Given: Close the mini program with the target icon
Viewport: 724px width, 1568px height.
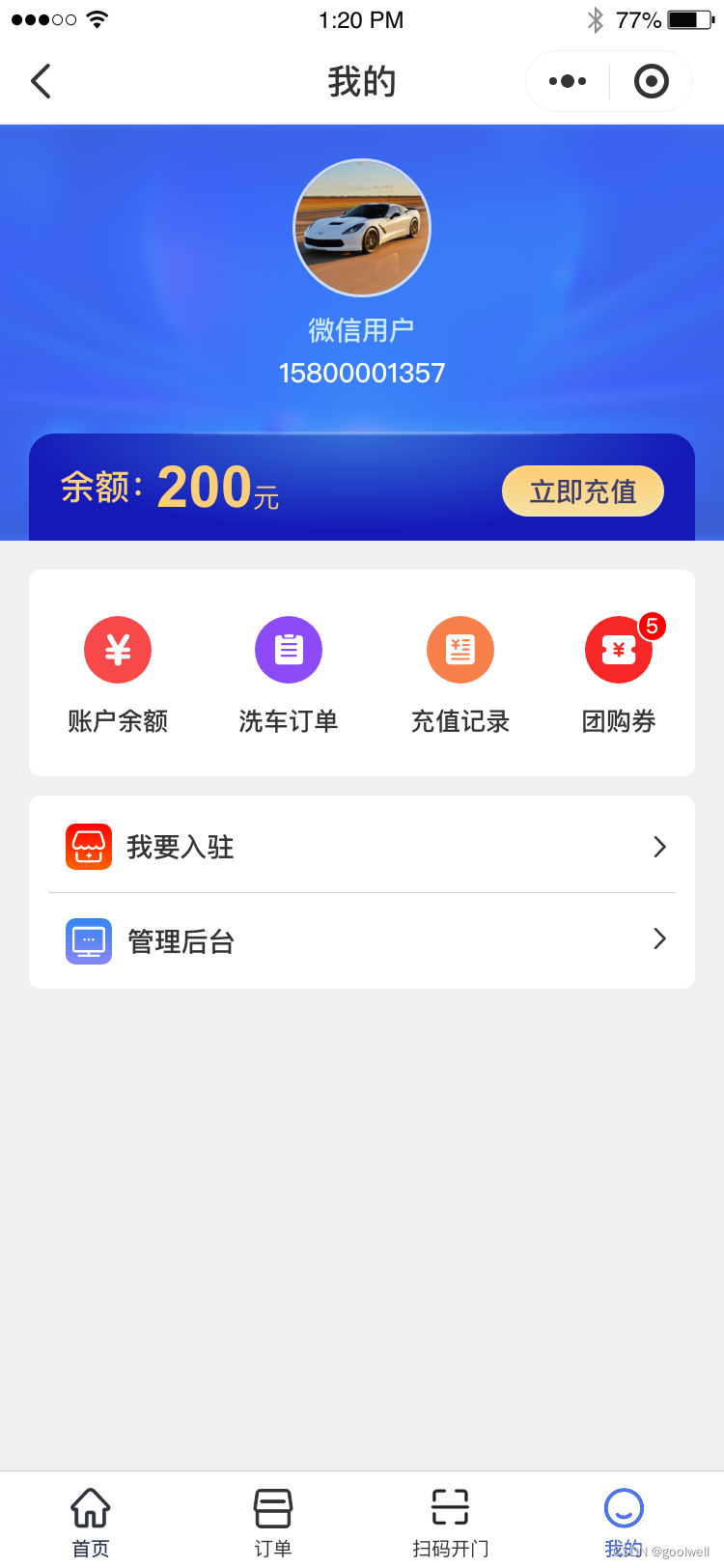Looking at the screenshot, I should coord(652,82).
